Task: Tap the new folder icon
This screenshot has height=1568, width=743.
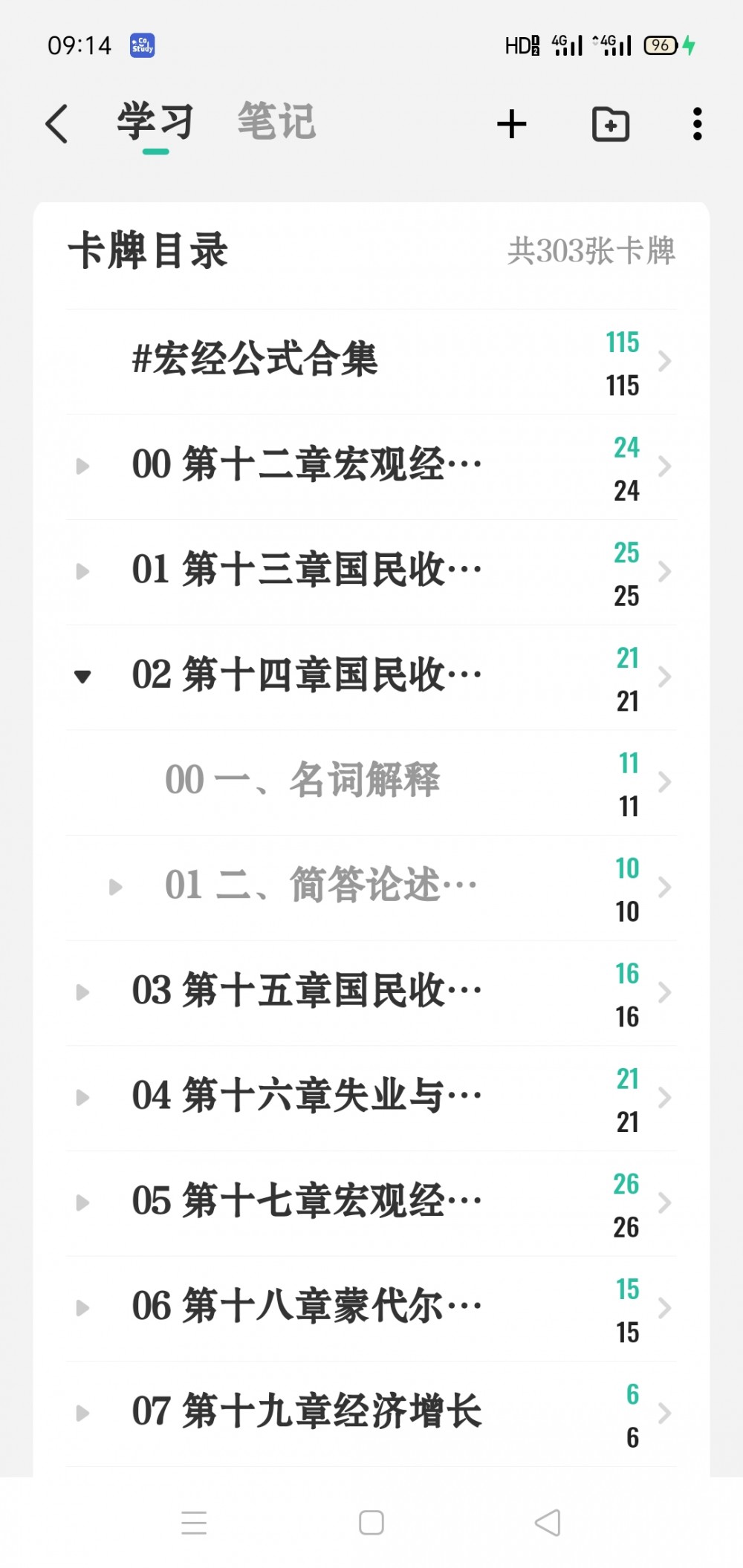Action: [610, 124]
